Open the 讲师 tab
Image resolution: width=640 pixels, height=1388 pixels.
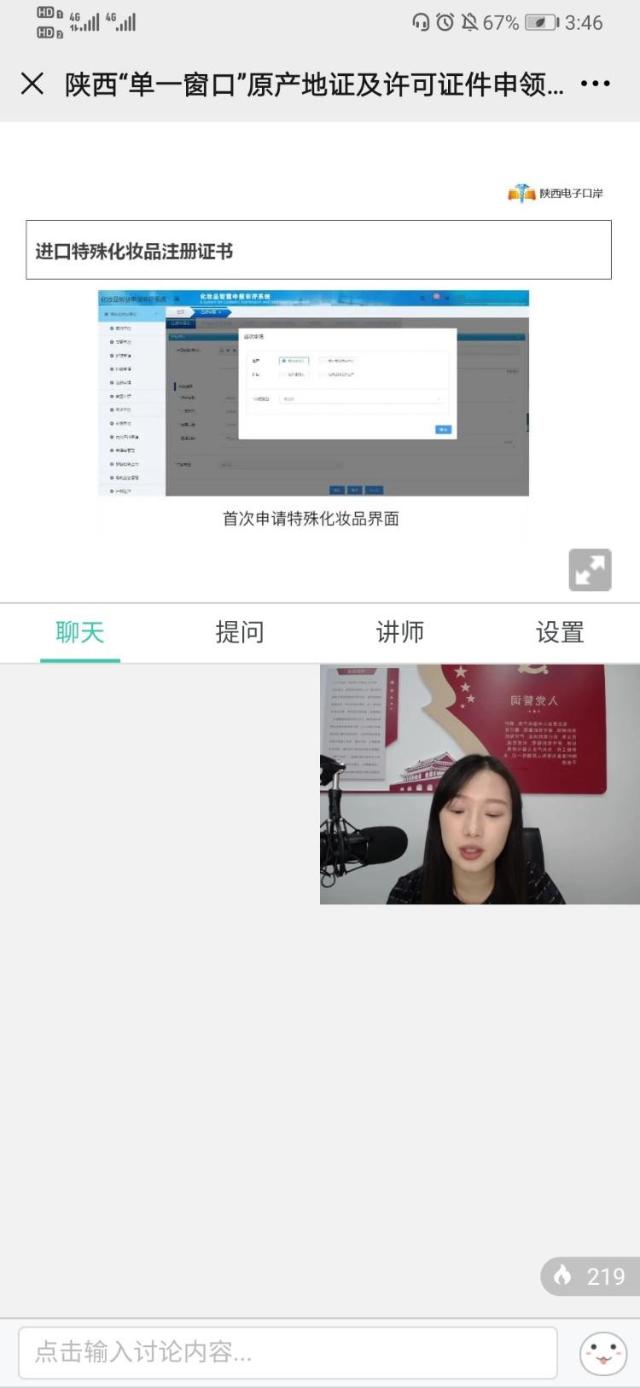point(400,632)
